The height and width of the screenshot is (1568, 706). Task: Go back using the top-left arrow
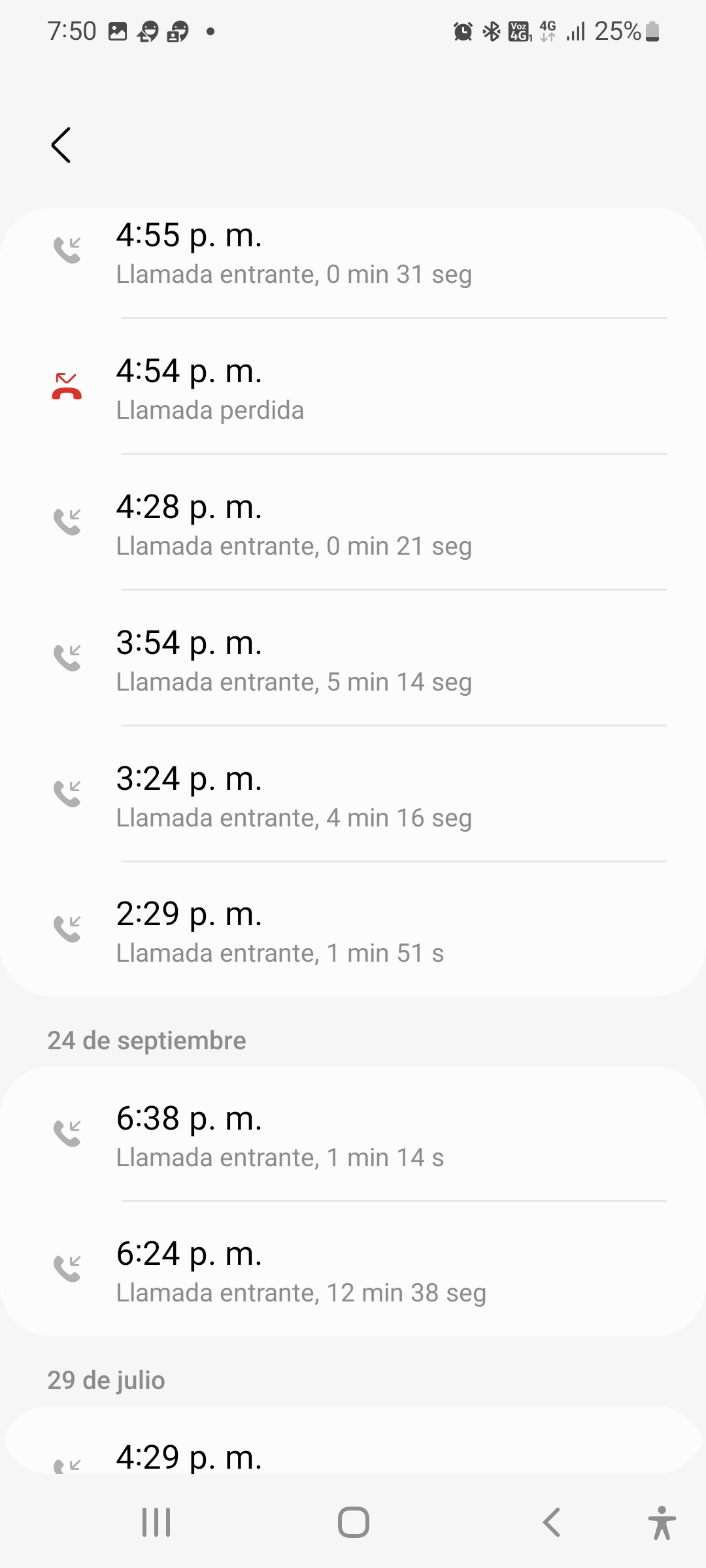61,145
